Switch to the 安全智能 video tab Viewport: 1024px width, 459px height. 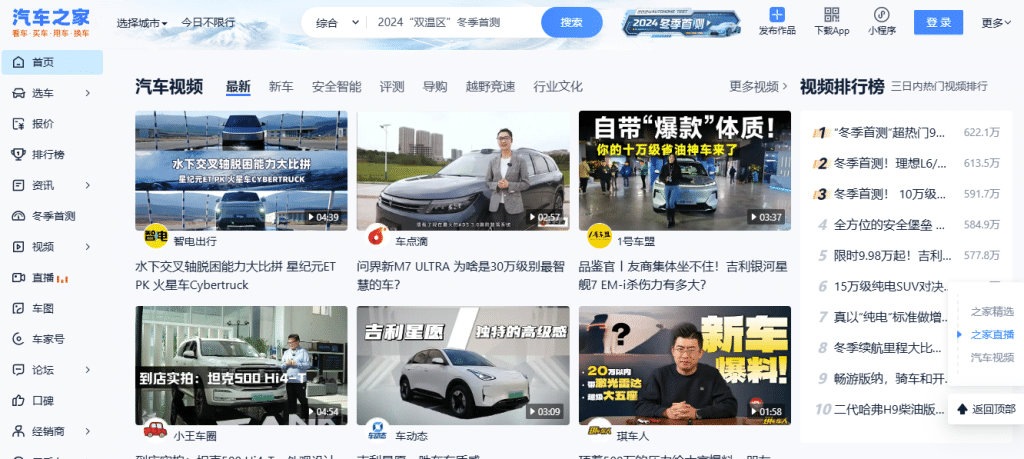pyautogui.click(x=336, y=87)
